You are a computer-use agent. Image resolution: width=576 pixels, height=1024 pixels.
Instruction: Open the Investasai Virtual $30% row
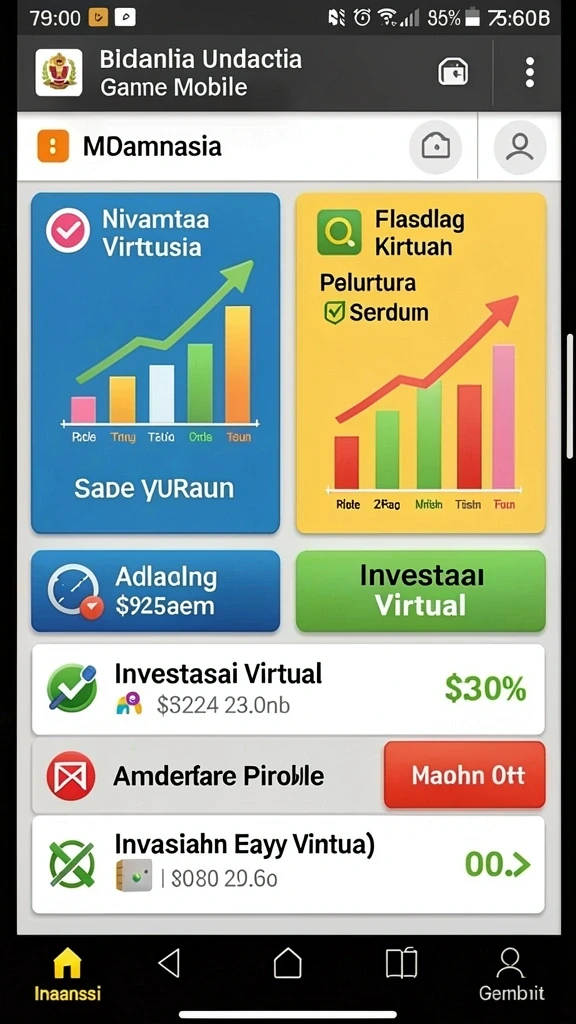(x=288, y=689)
